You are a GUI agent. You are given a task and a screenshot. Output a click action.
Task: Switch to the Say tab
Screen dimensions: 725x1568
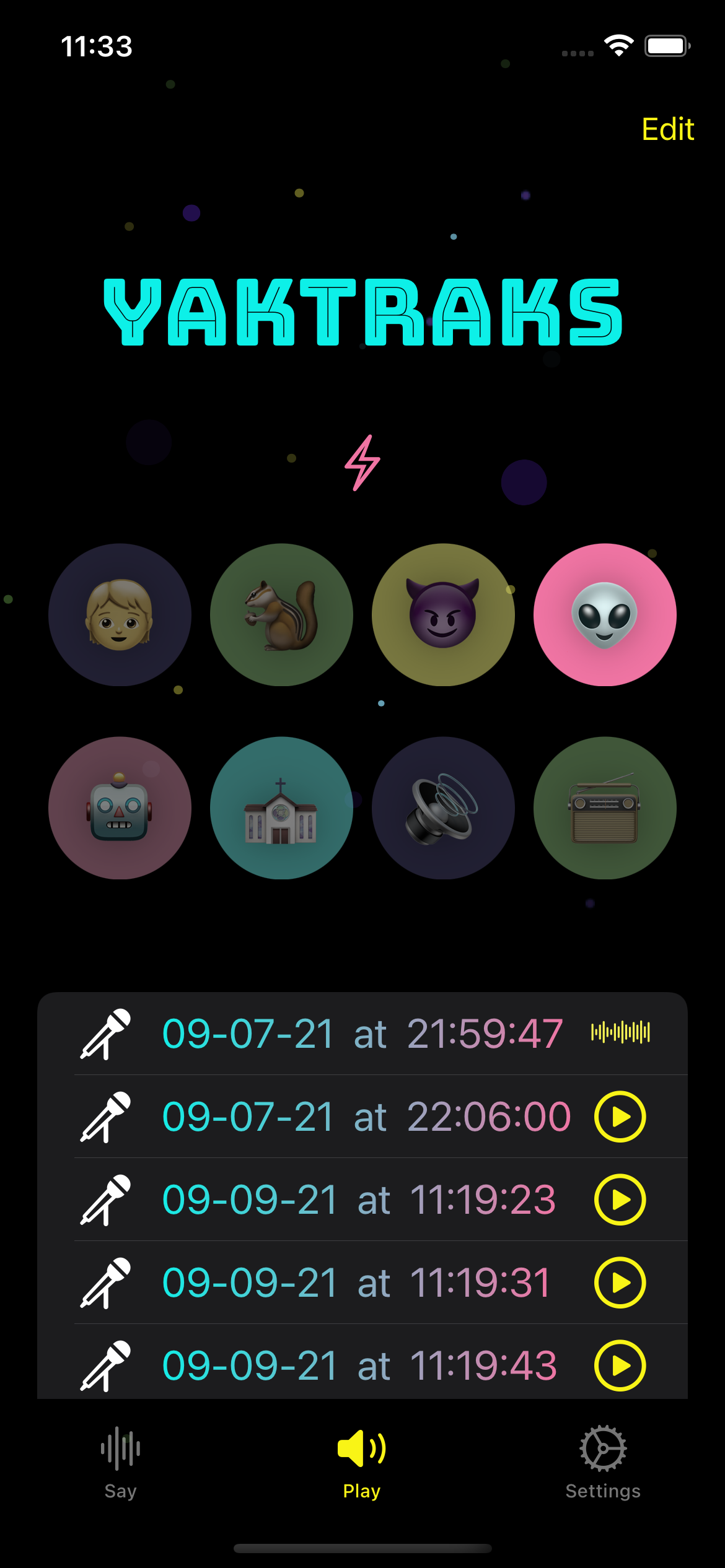pyautogui.click(x=120, y=1463)
